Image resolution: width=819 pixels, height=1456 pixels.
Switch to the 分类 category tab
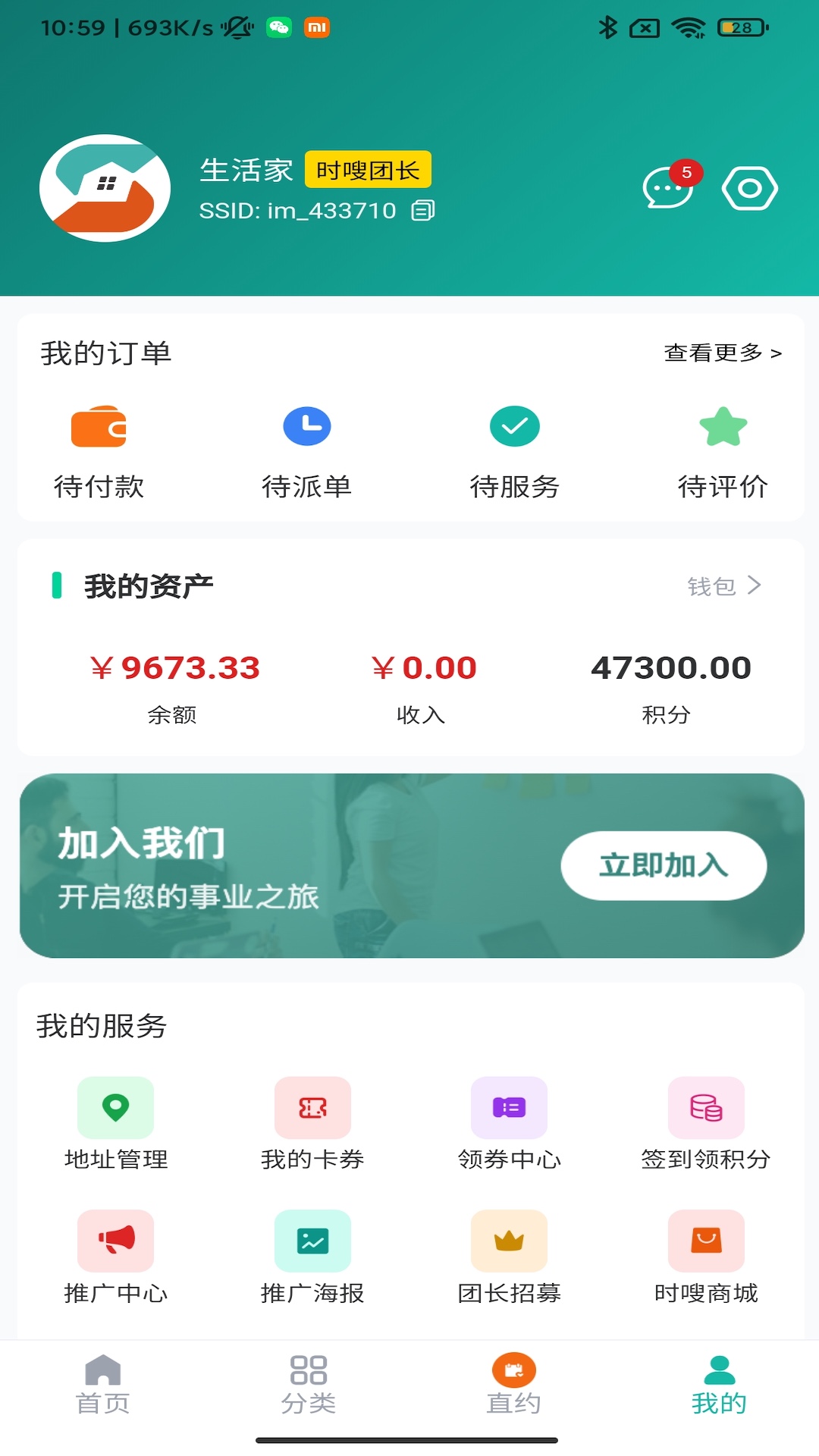tap(308, 1385)
